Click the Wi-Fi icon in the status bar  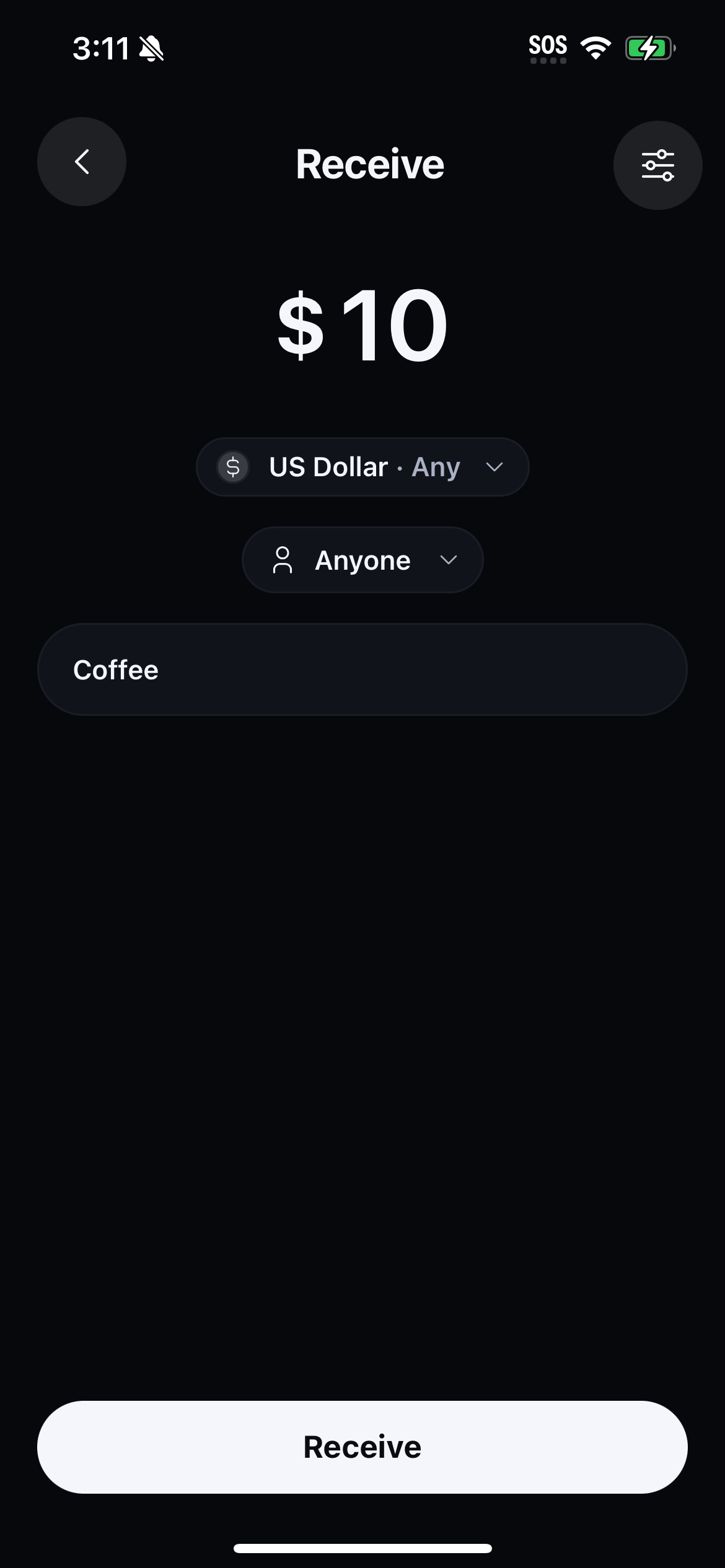[595, 46]
